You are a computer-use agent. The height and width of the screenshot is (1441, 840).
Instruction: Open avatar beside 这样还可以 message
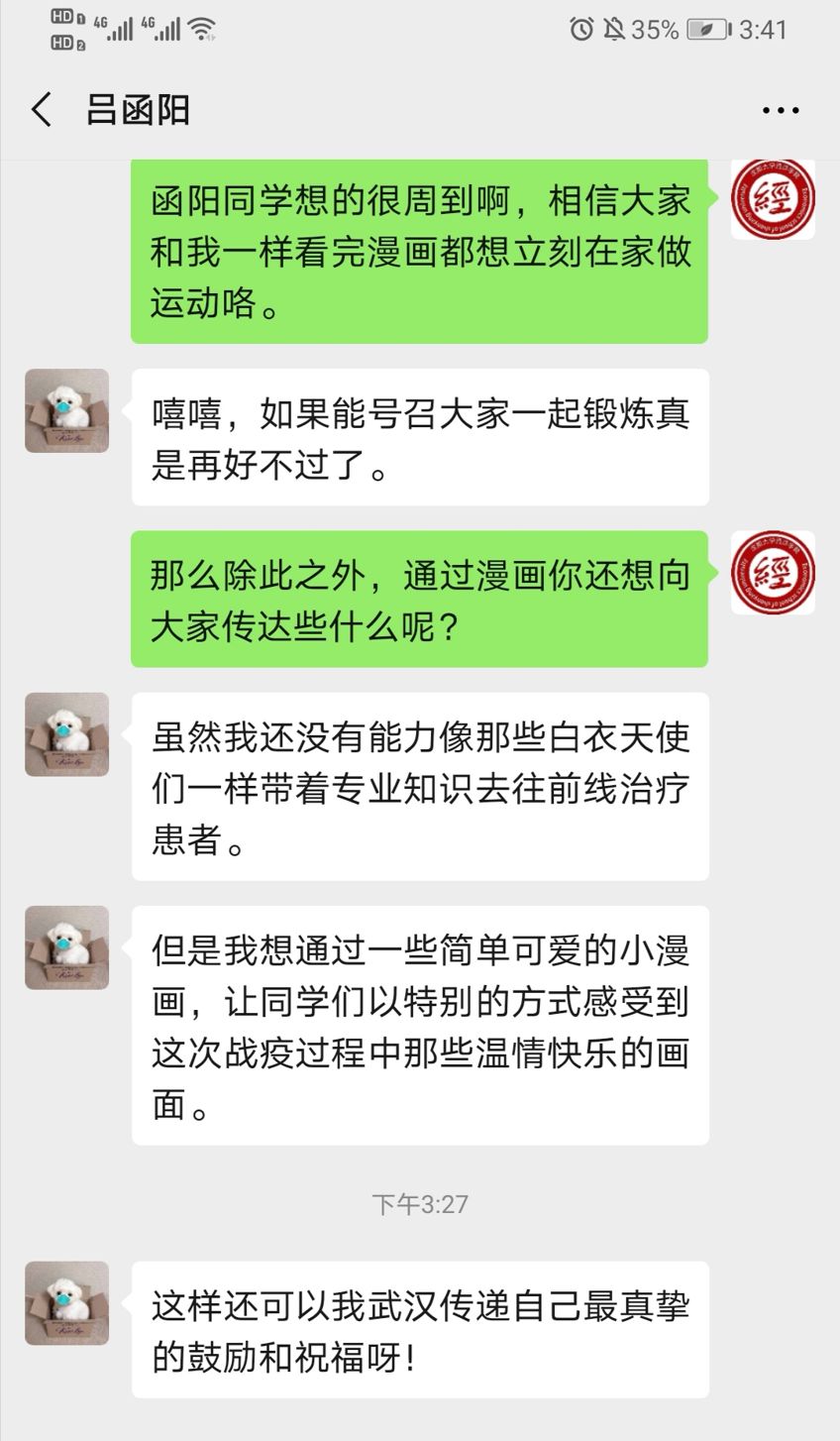tap(66, 1302)
